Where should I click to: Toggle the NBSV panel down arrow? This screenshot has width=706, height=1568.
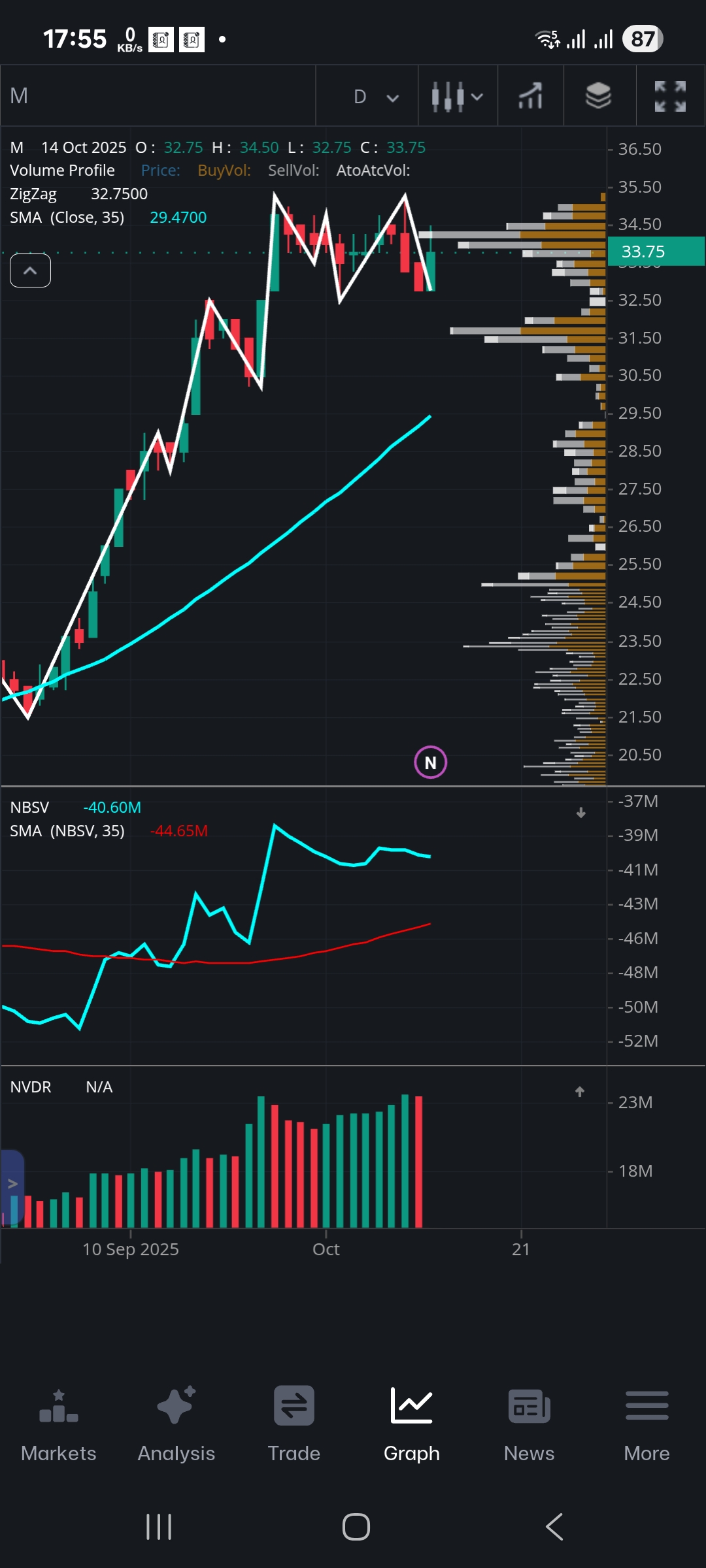coord(580,813)
